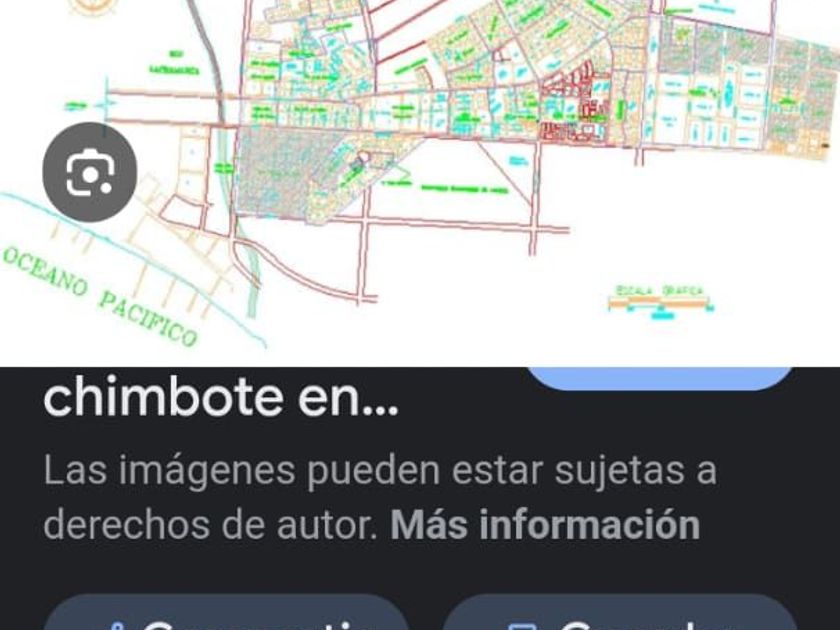The height and width of the screenshot is (630, 840).
Task: Tap the Guardar button
Action: [620, 615]
